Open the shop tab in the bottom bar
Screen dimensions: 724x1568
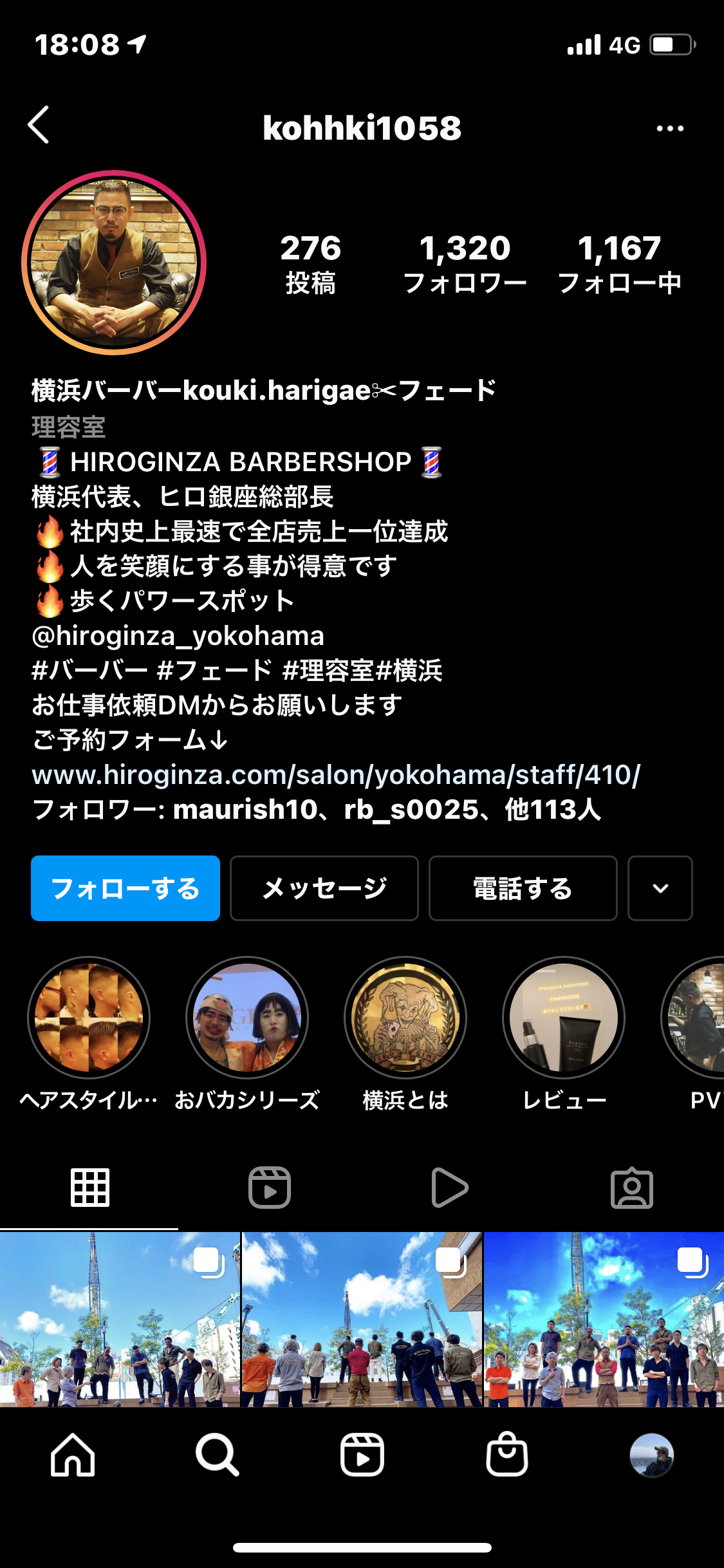click(x=506, y=1455)
